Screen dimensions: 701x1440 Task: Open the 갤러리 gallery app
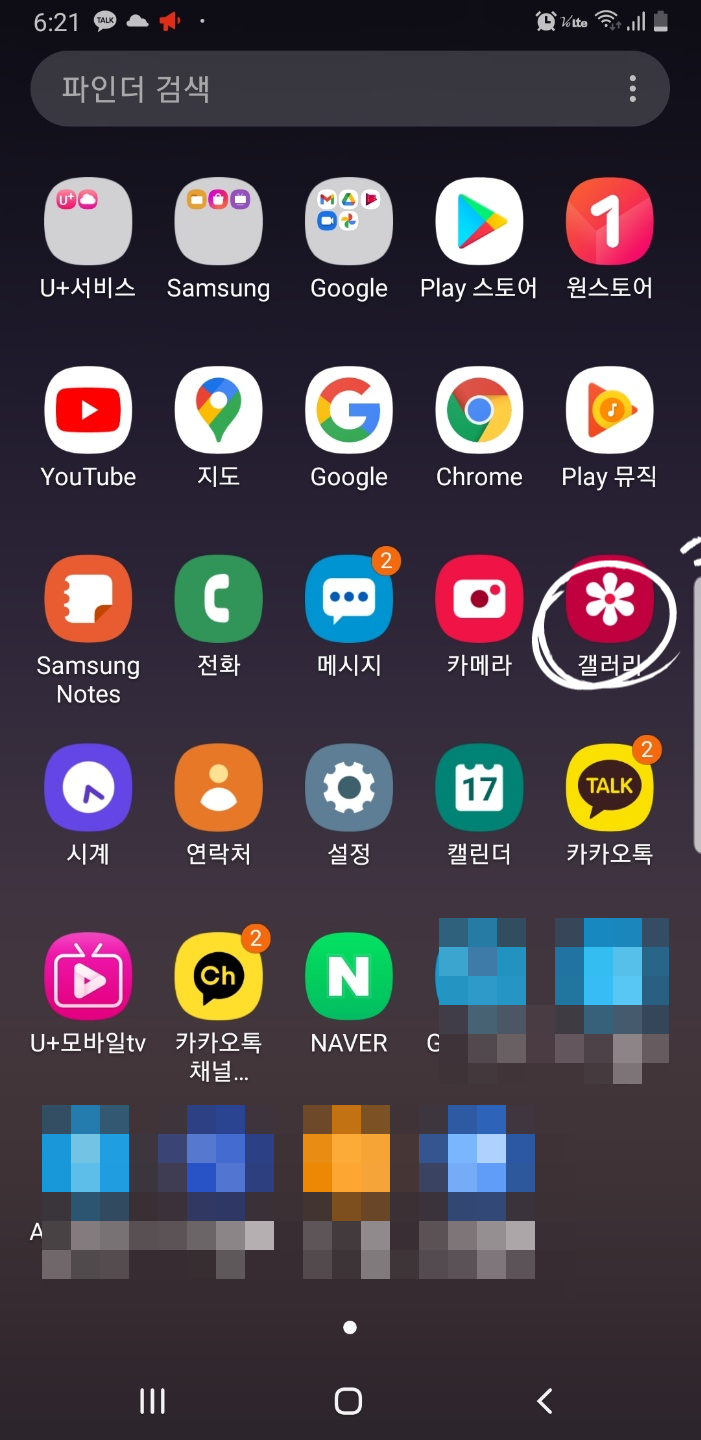(609, 599)
